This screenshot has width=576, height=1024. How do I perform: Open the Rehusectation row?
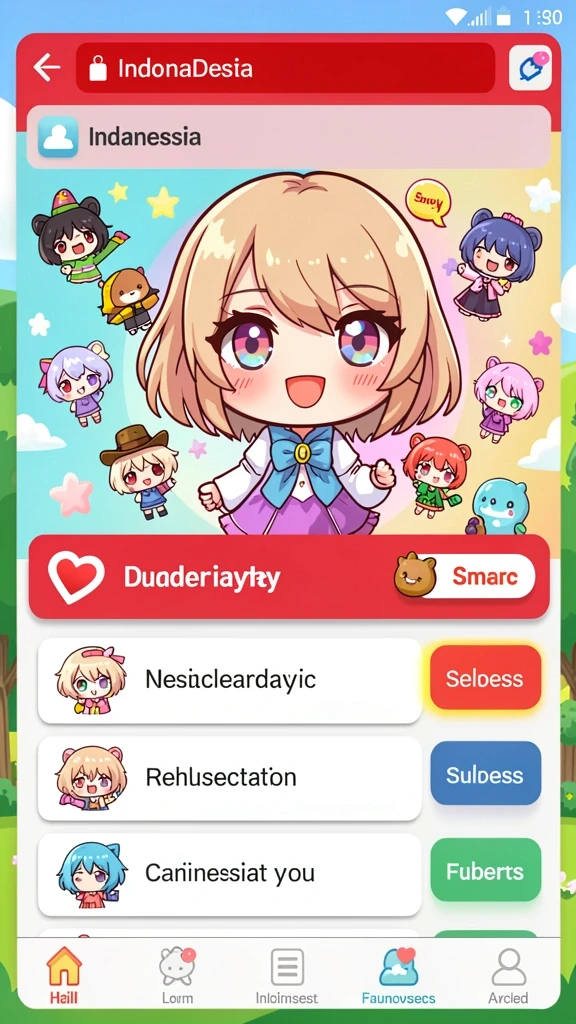[x=230, y=778]
